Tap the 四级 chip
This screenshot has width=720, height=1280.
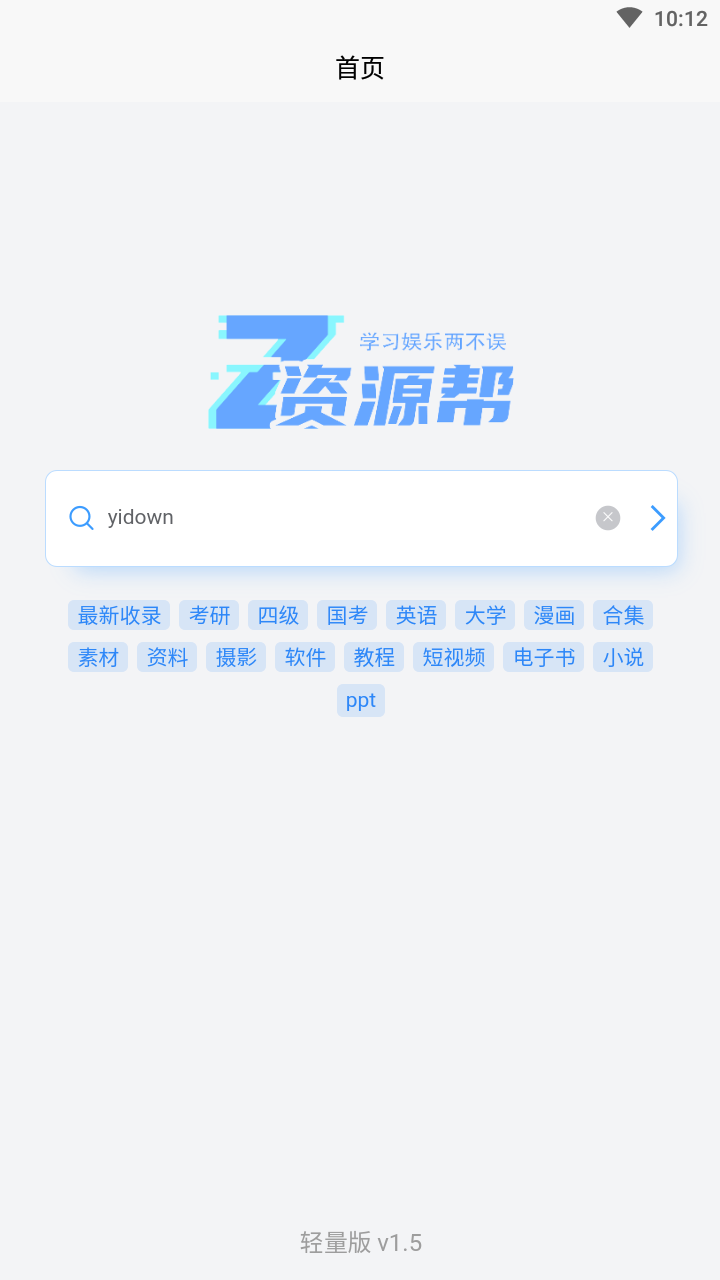point(278,615)
